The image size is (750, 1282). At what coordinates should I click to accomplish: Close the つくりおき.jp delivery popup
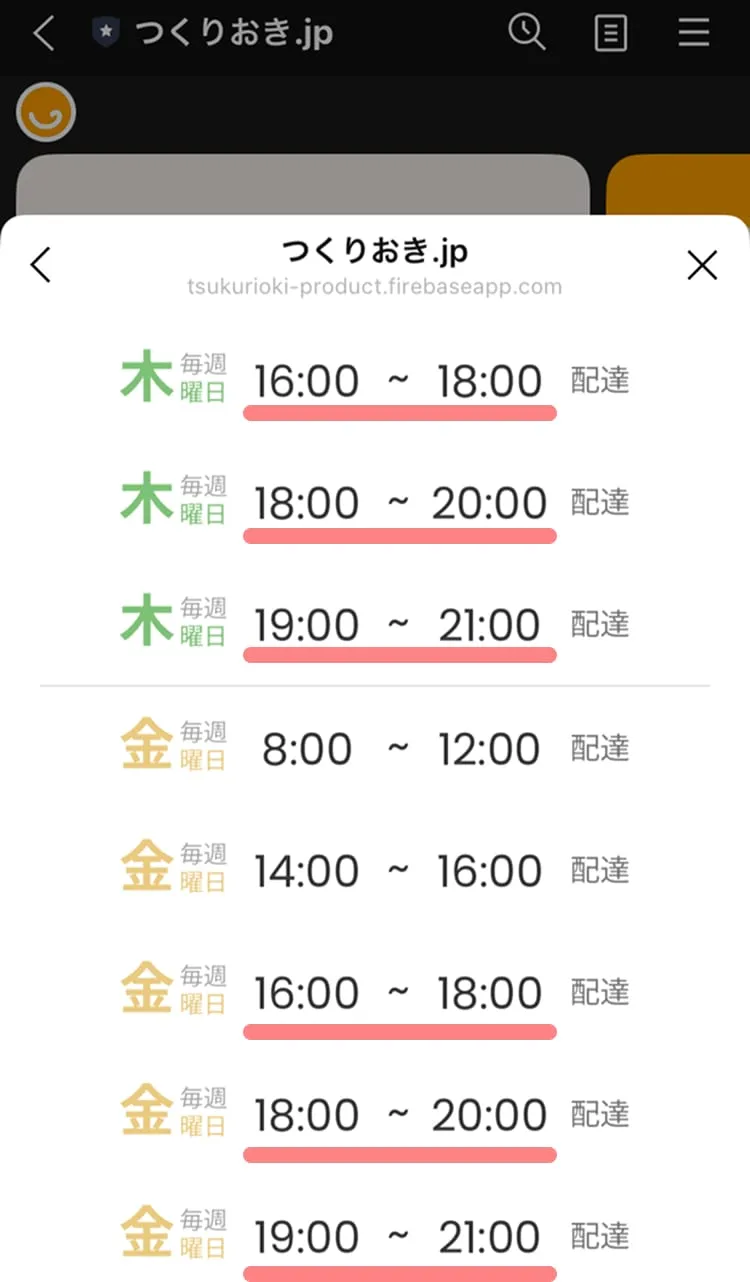click(x=702, y=265)
